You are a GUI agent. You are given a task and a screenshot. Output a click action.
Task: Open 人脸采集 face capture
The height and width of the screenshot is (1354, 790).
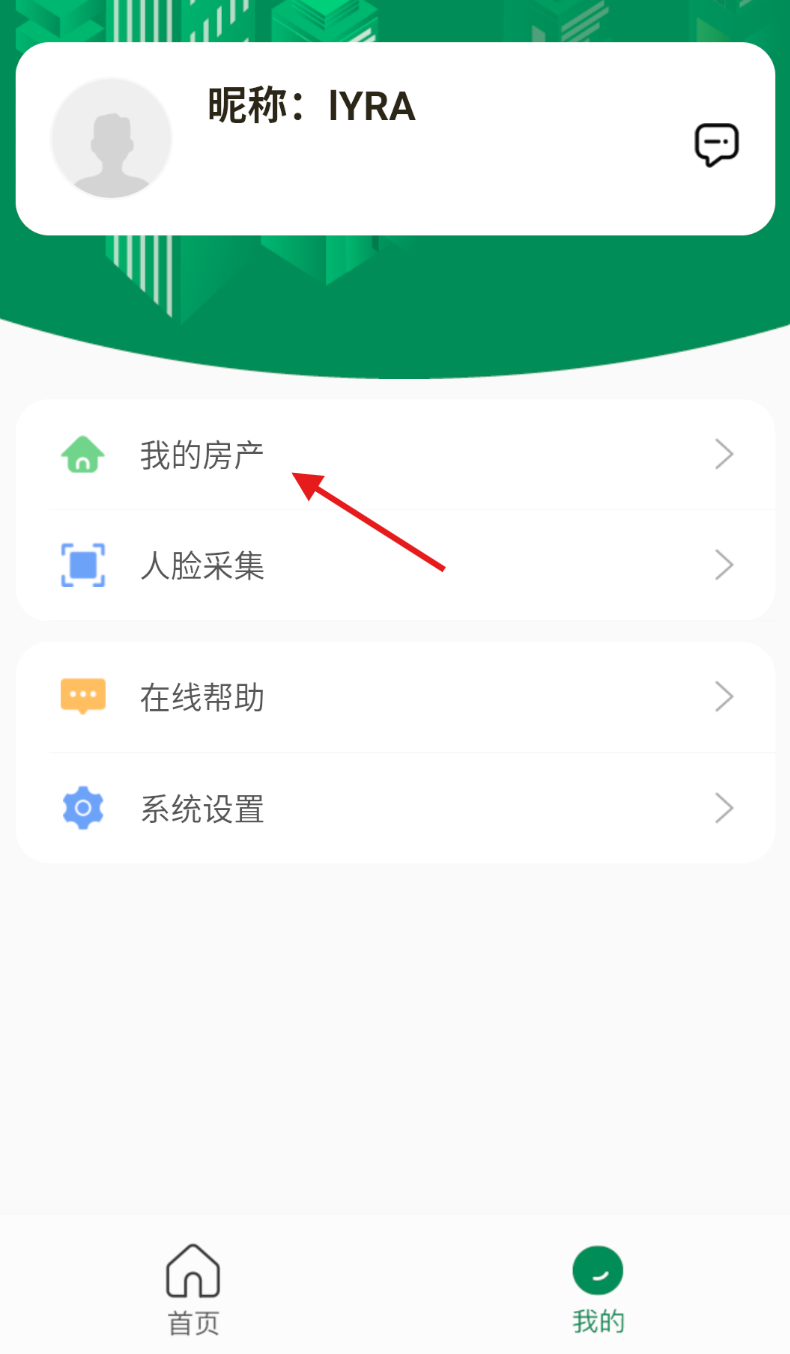(x=395, y=566)
